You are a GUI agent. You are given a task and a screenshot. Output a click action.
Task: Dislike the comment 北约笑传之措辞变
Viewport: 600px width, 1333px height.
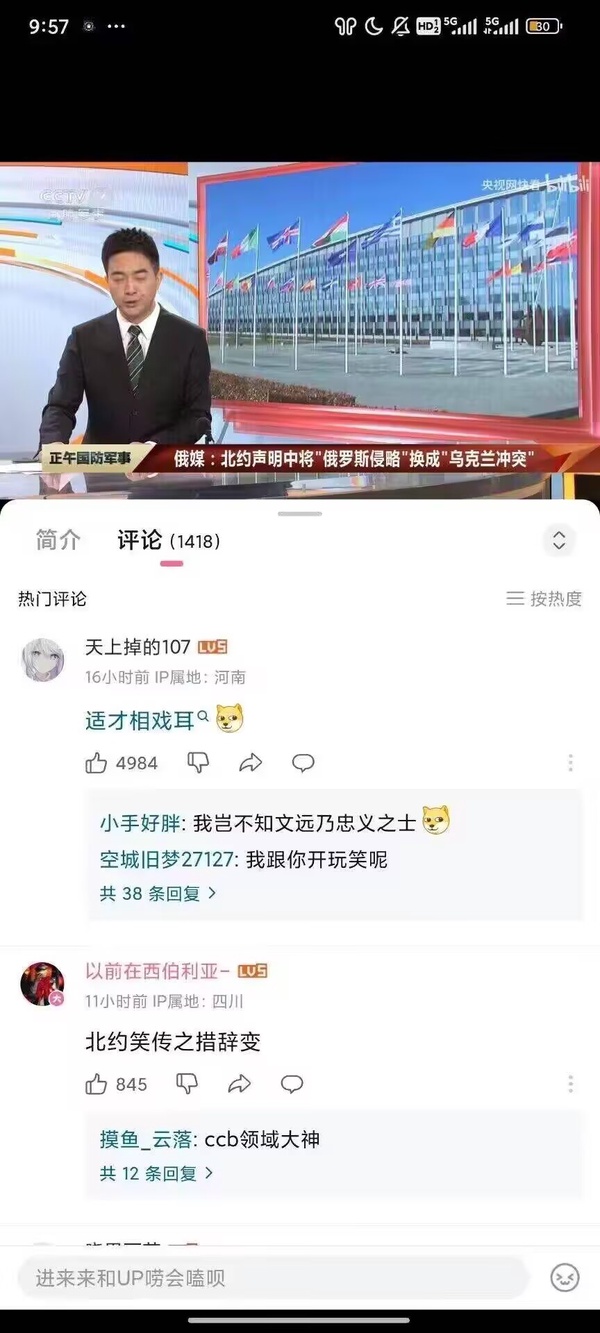tap(187, 1084)
